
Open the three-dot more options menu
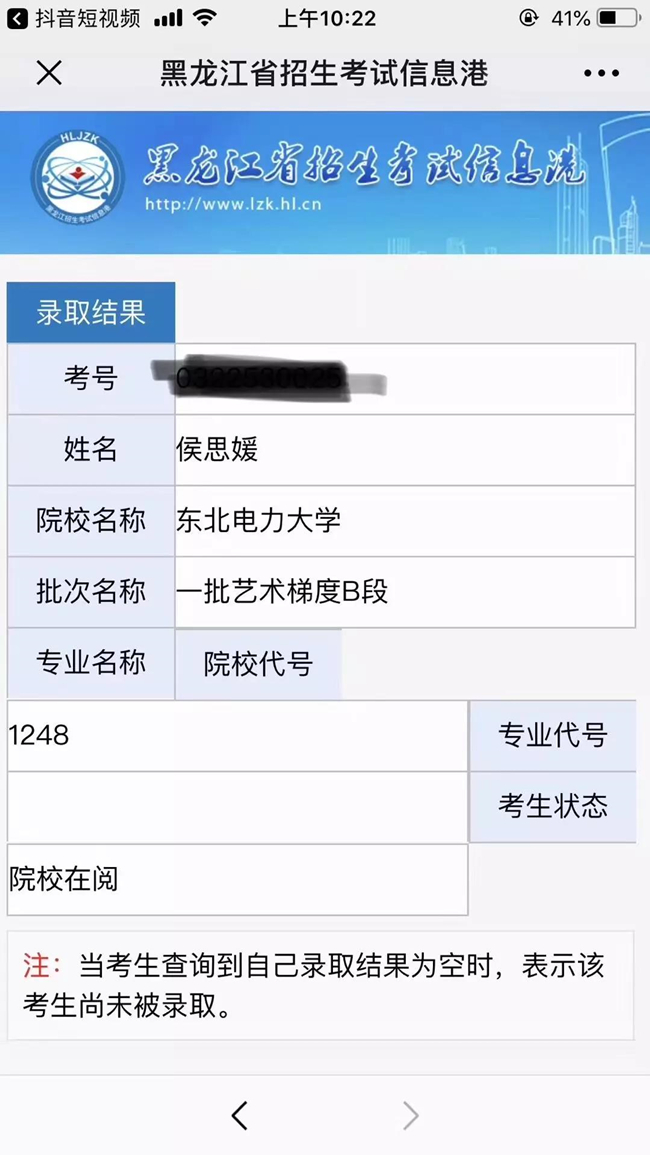click(x=601, y=73)
